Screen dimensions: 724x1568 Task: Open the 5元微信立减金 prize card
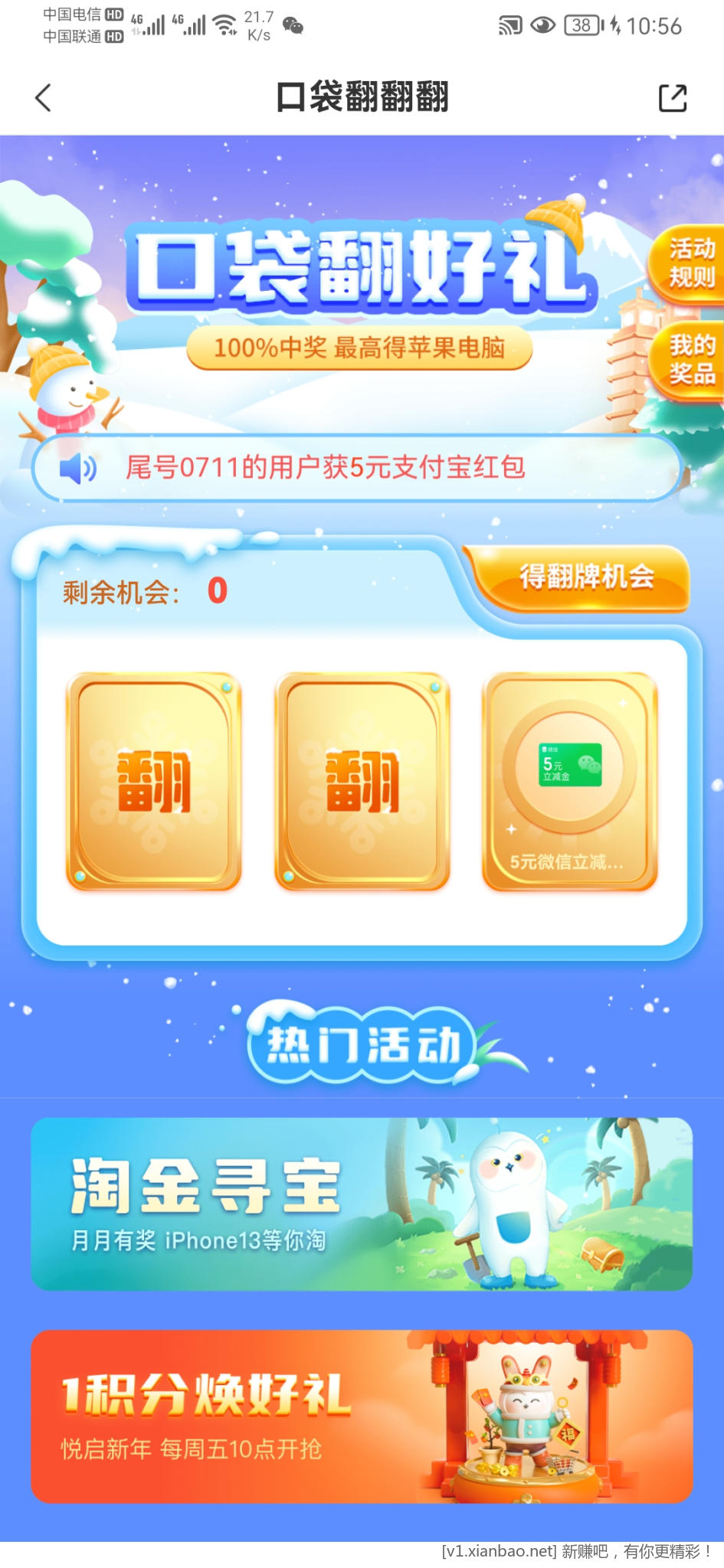(x=570, y=781)
